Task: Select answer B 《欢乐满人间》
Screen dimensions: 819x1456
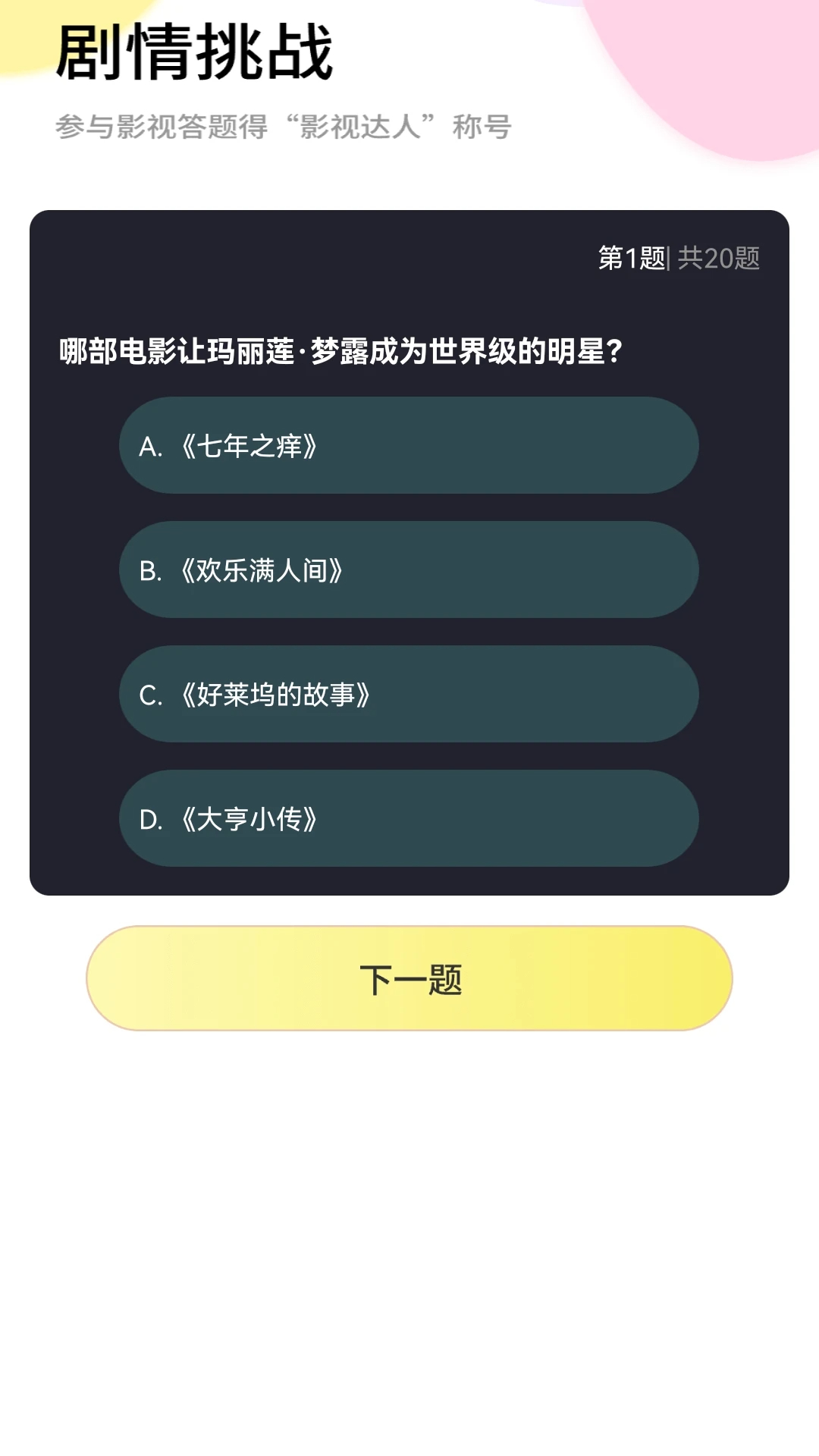Action: point(409,571)
